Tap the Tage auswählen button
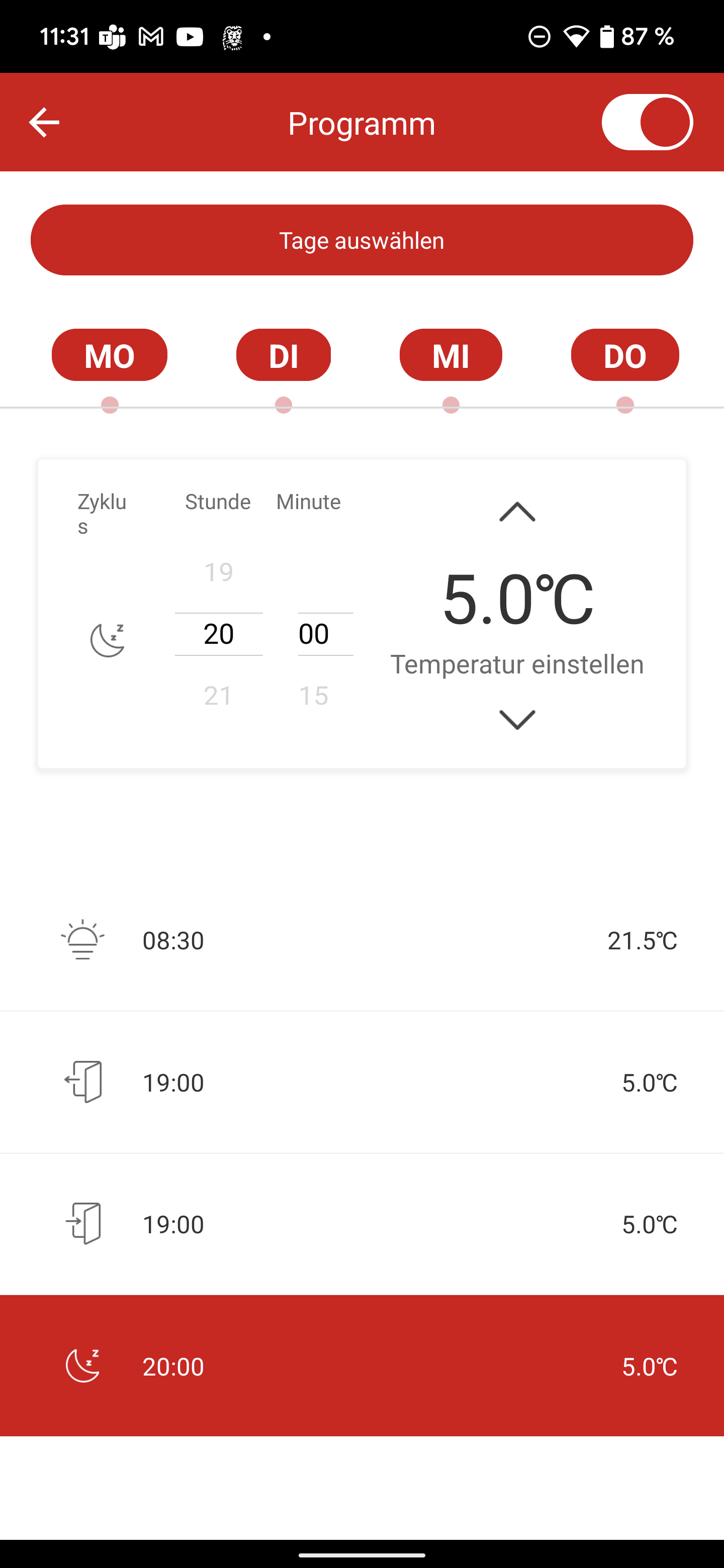Image resolution: width=724 pixels, height=1568 pixels. [361, 240]
